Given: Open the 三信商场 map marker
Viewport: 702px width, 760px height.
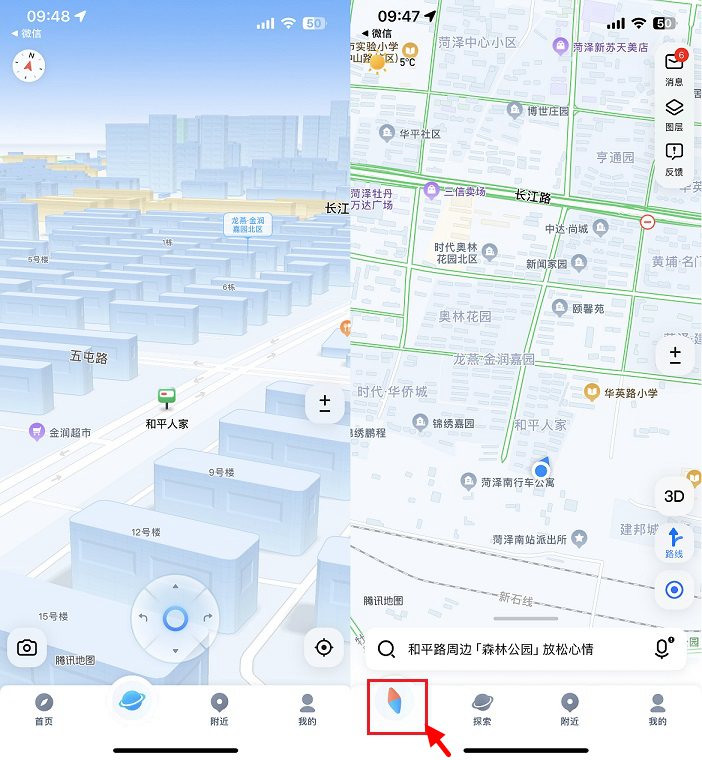Looking at the screenshot, I should coord(432,190).
